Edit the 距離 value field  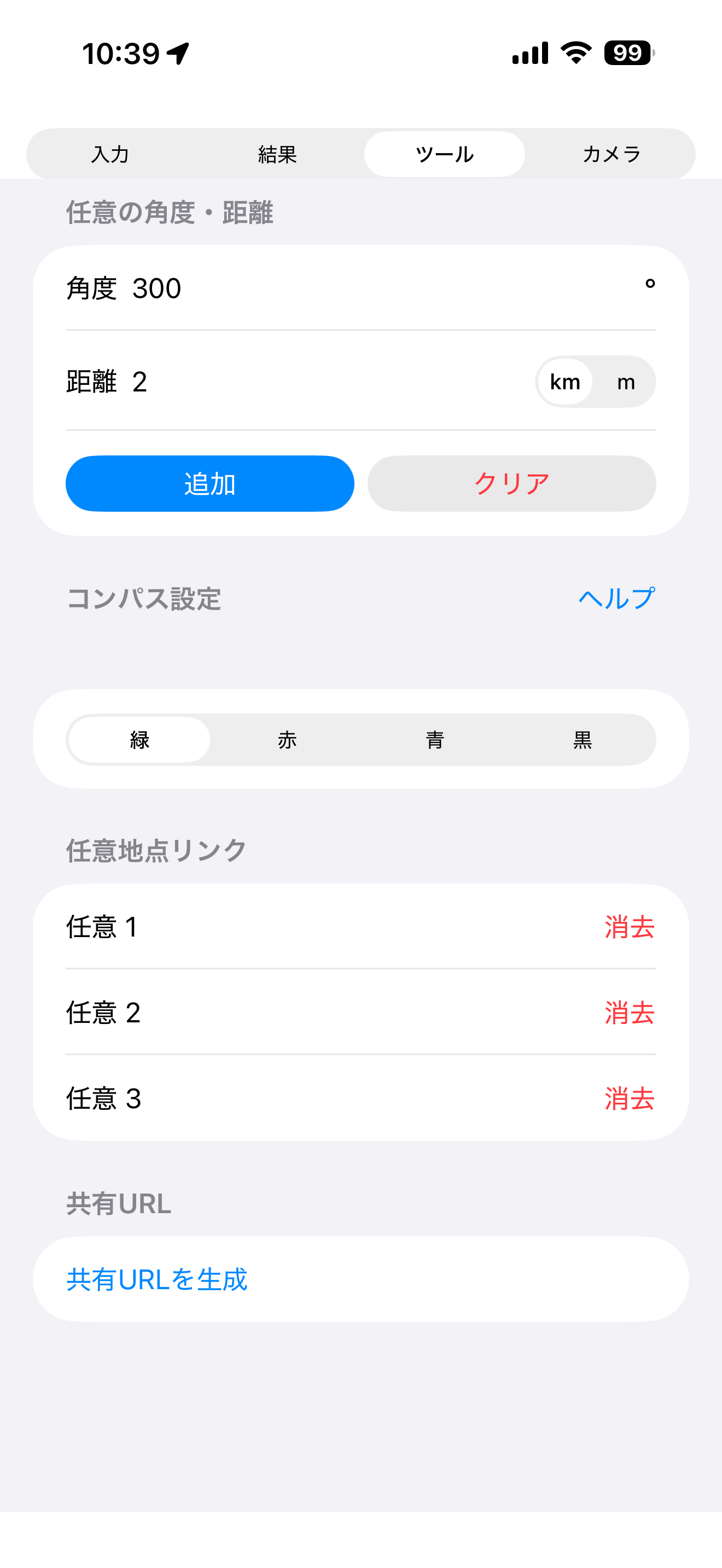pos(243,382)
